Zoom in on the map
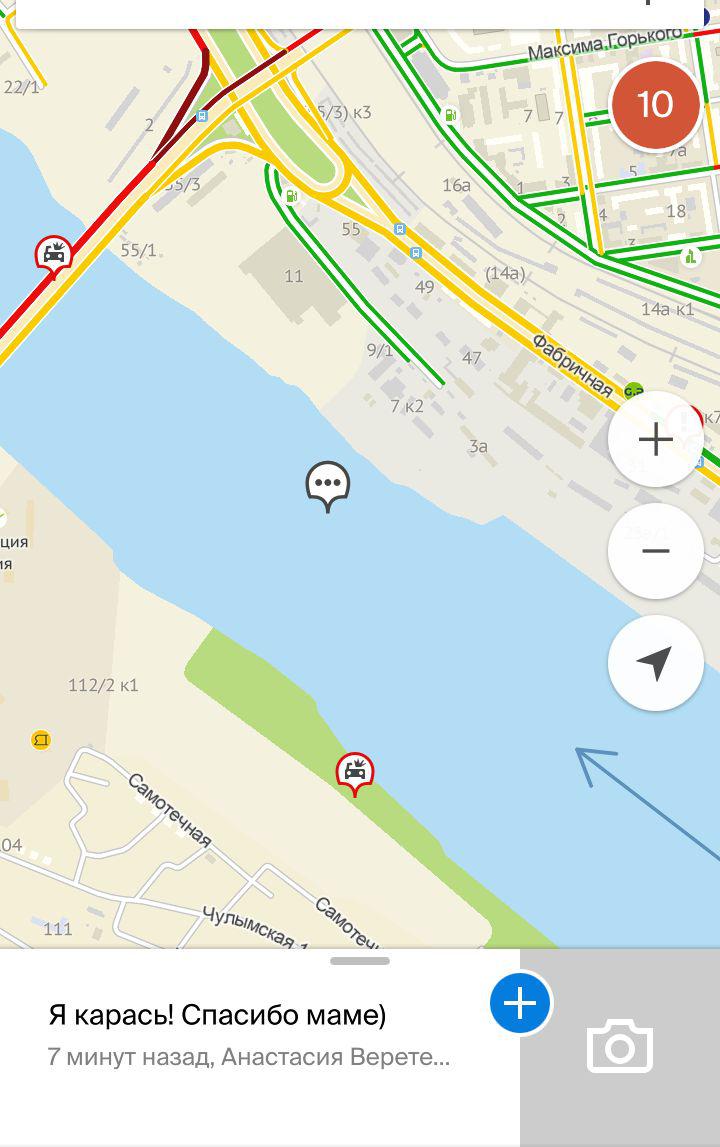Viewport: 720px width, 1147px height. tap(655, 440)
